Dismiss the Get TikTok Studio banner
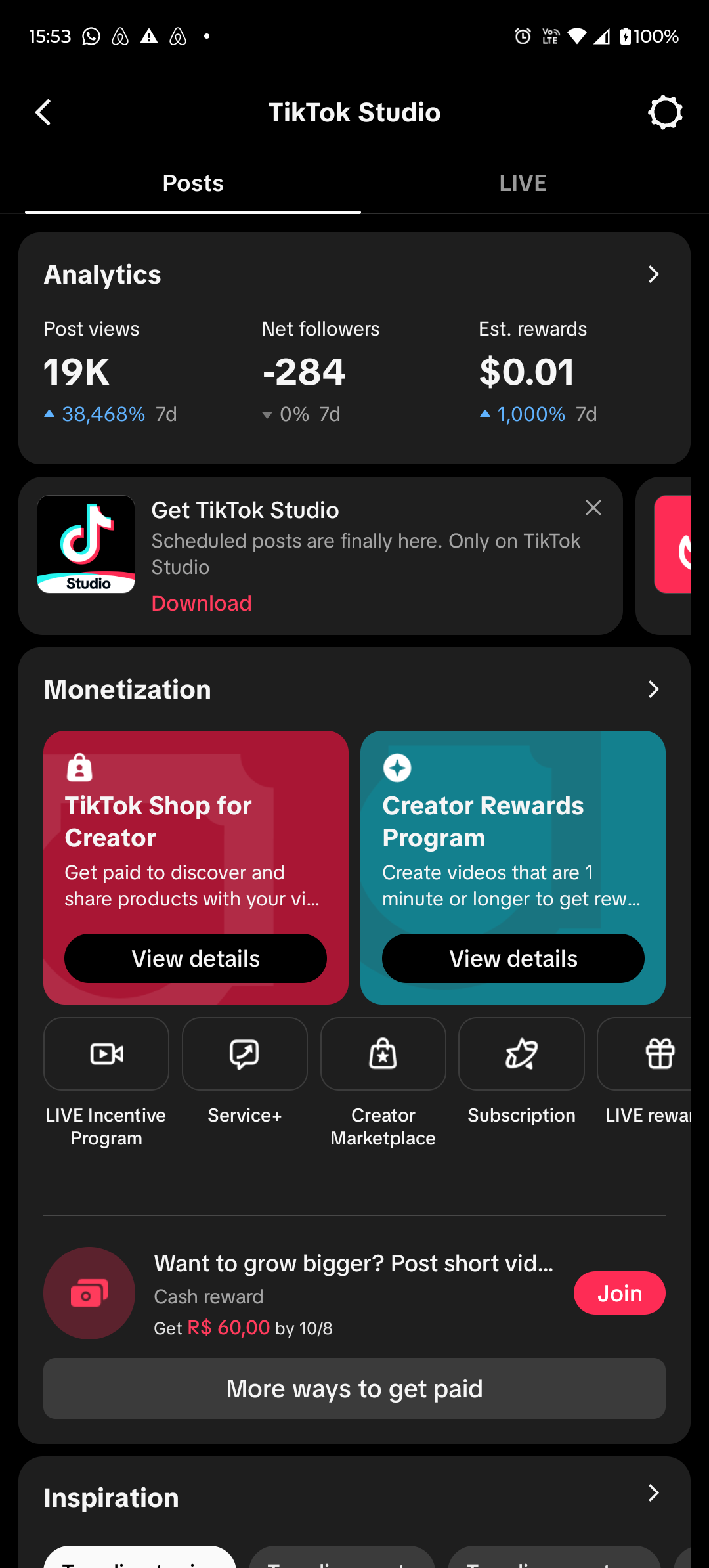 coord(593,508)
